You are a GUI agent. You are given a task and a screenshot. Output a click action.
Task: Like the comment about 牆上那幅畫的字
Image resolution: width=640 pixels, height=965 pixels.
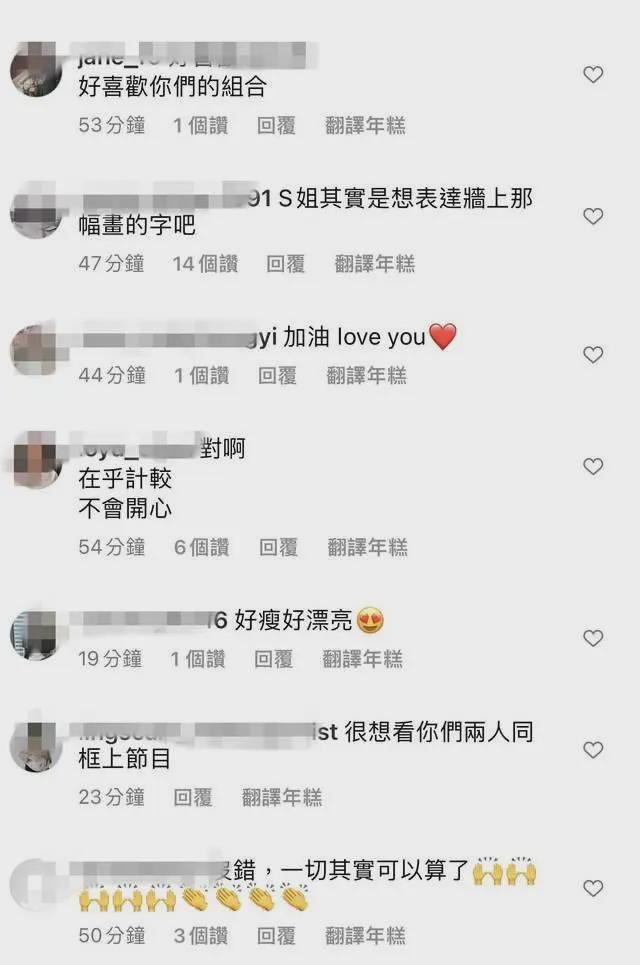[x=593, y=216]
